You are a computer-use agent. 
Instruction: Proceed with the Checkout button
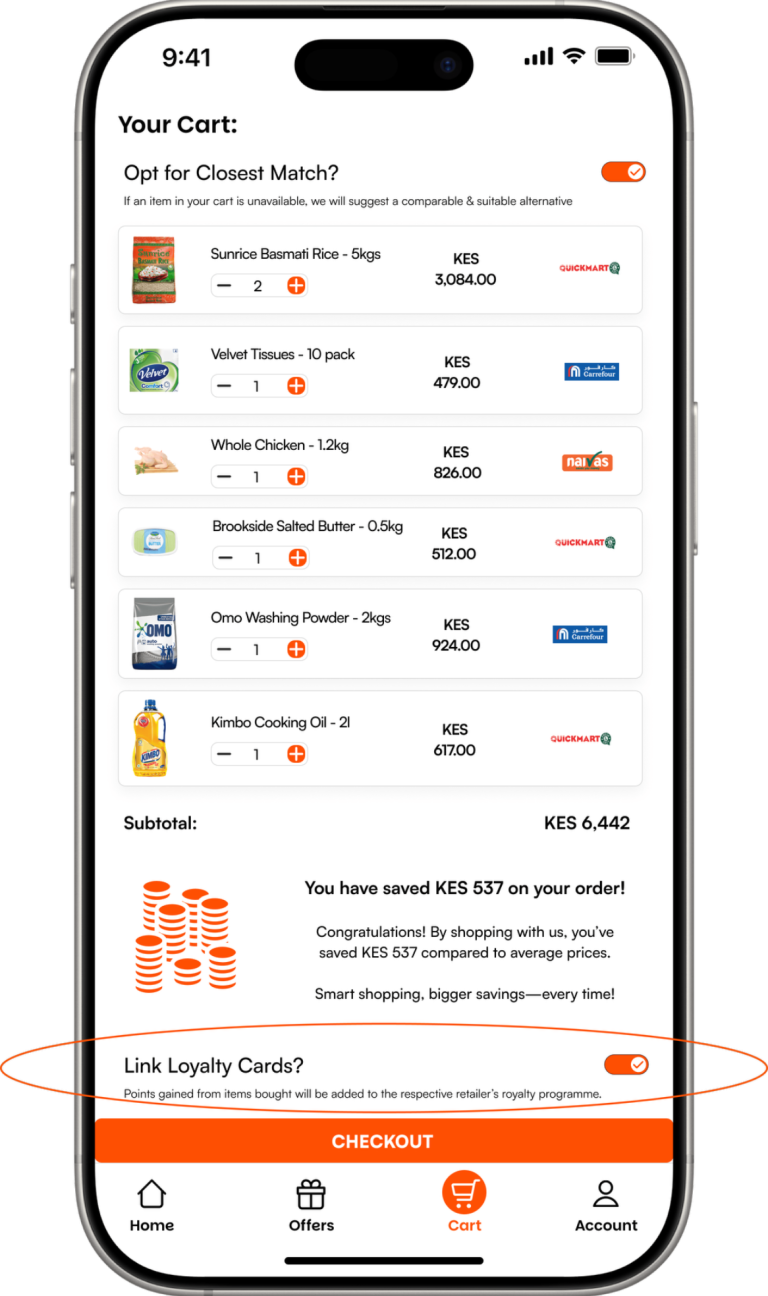pyautogui.click(x=383, y=1141)
